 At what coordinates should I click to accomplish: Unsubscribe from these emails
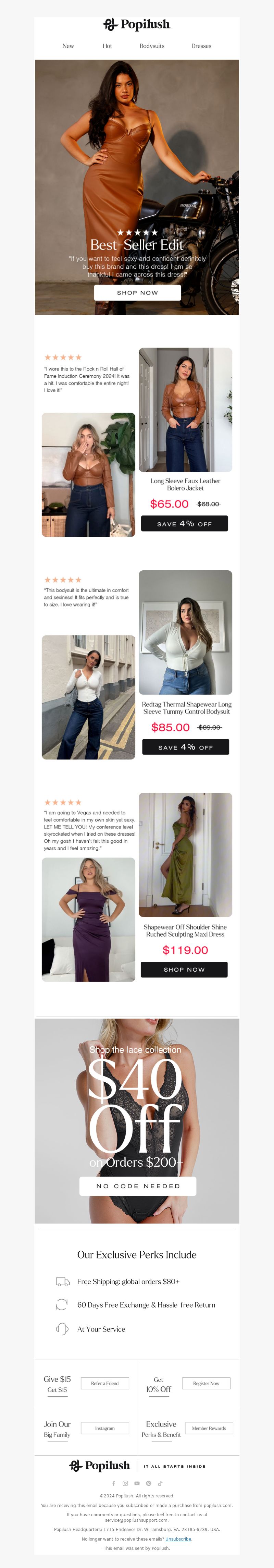(178, 1539)
